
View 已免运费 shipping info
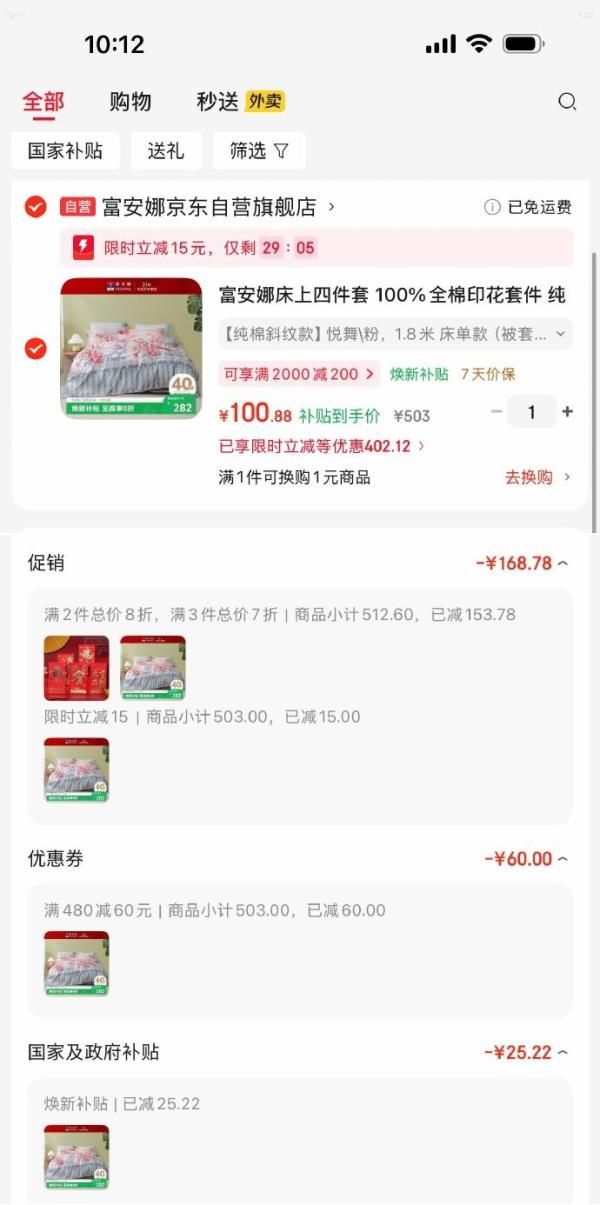point(528,208)
